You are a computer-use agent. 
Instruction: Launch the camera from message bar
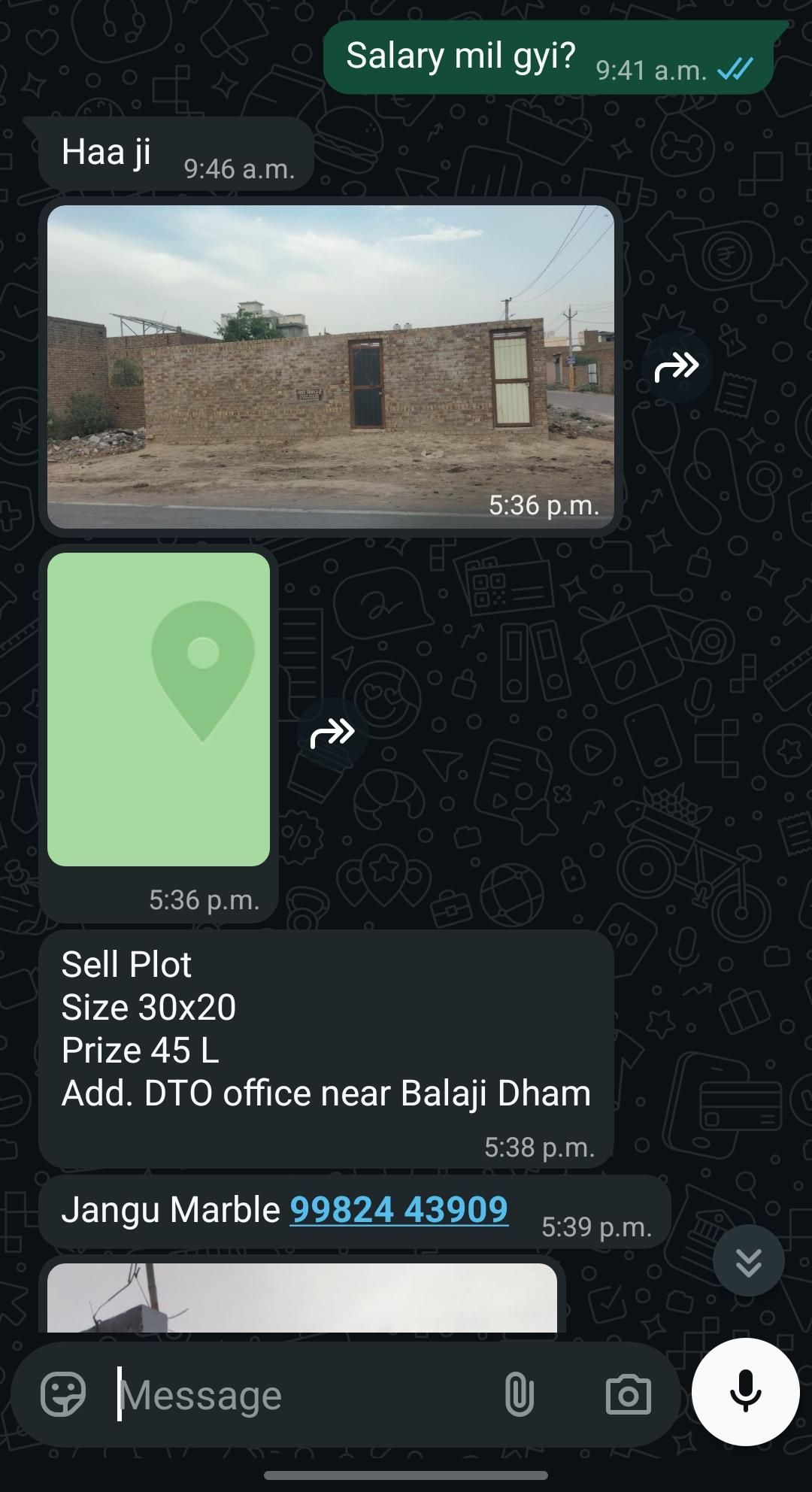pyautogui.click(x=629, y=1394)
